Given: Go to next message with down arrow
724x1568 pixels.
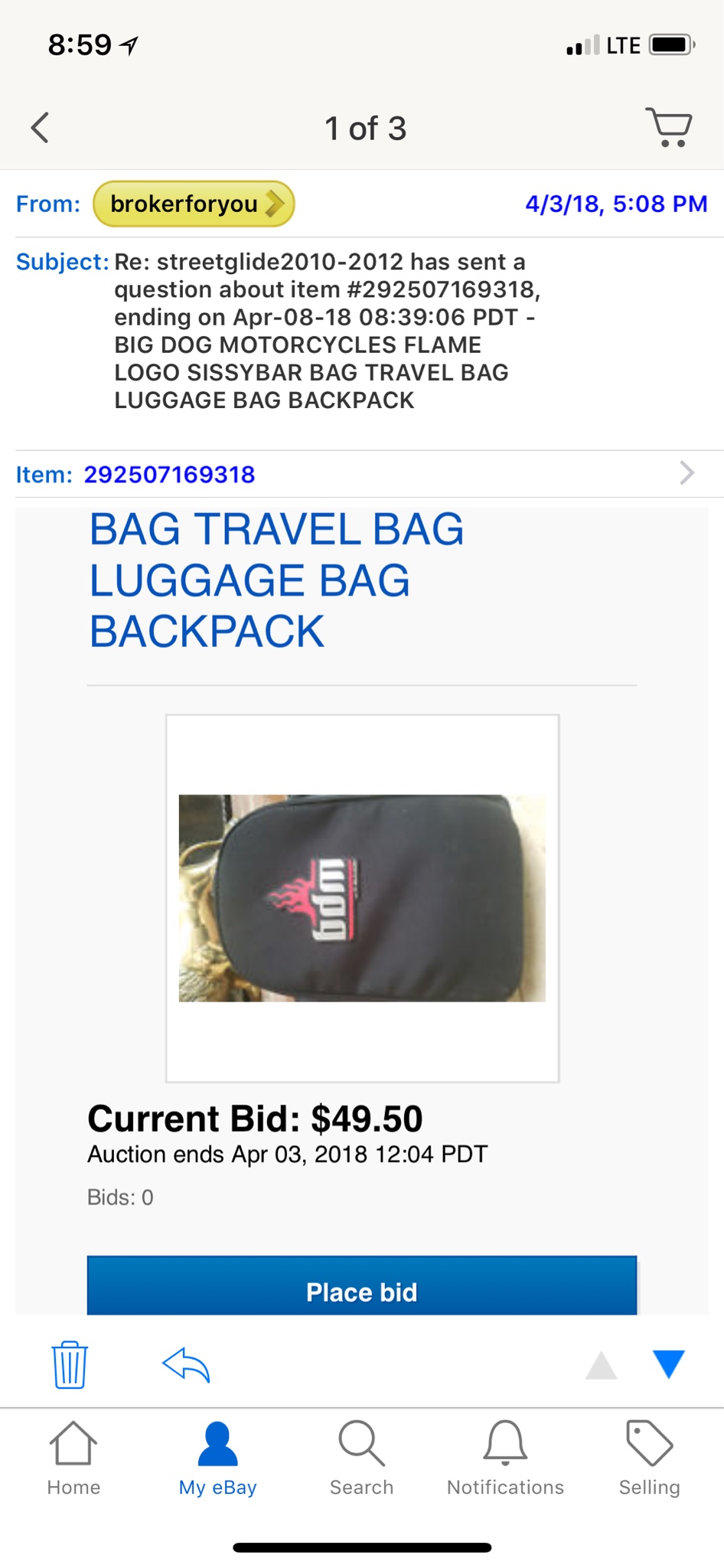Looking at the screenshot, I should coord(668,1364).
